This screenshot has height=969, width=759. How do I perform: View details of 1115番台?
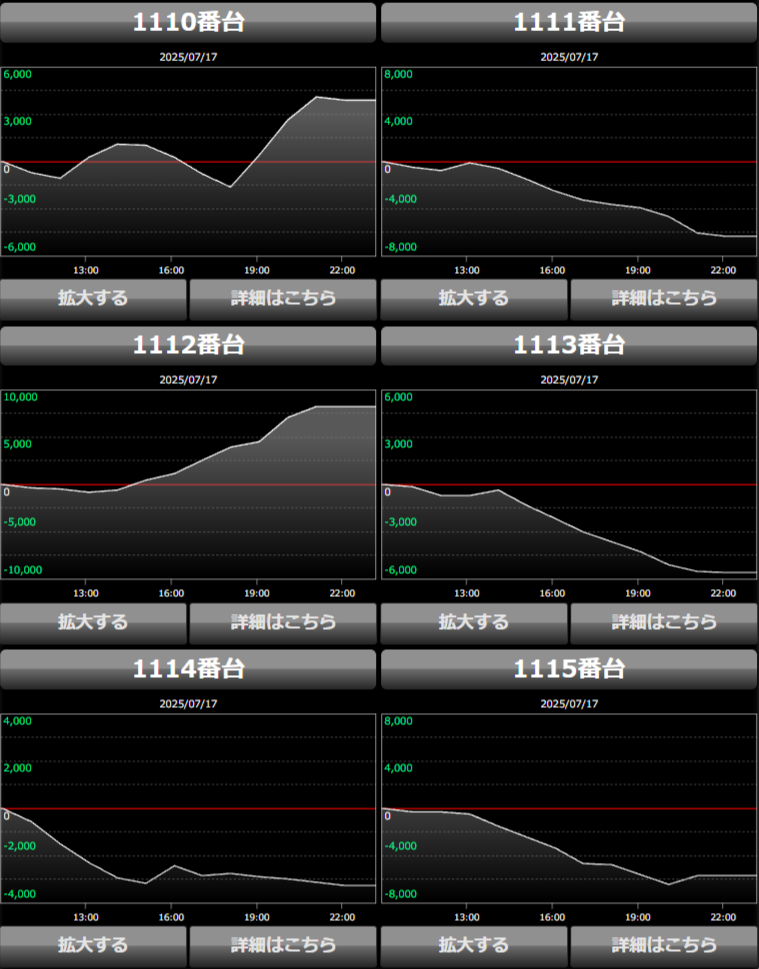[x=664, y=945]
